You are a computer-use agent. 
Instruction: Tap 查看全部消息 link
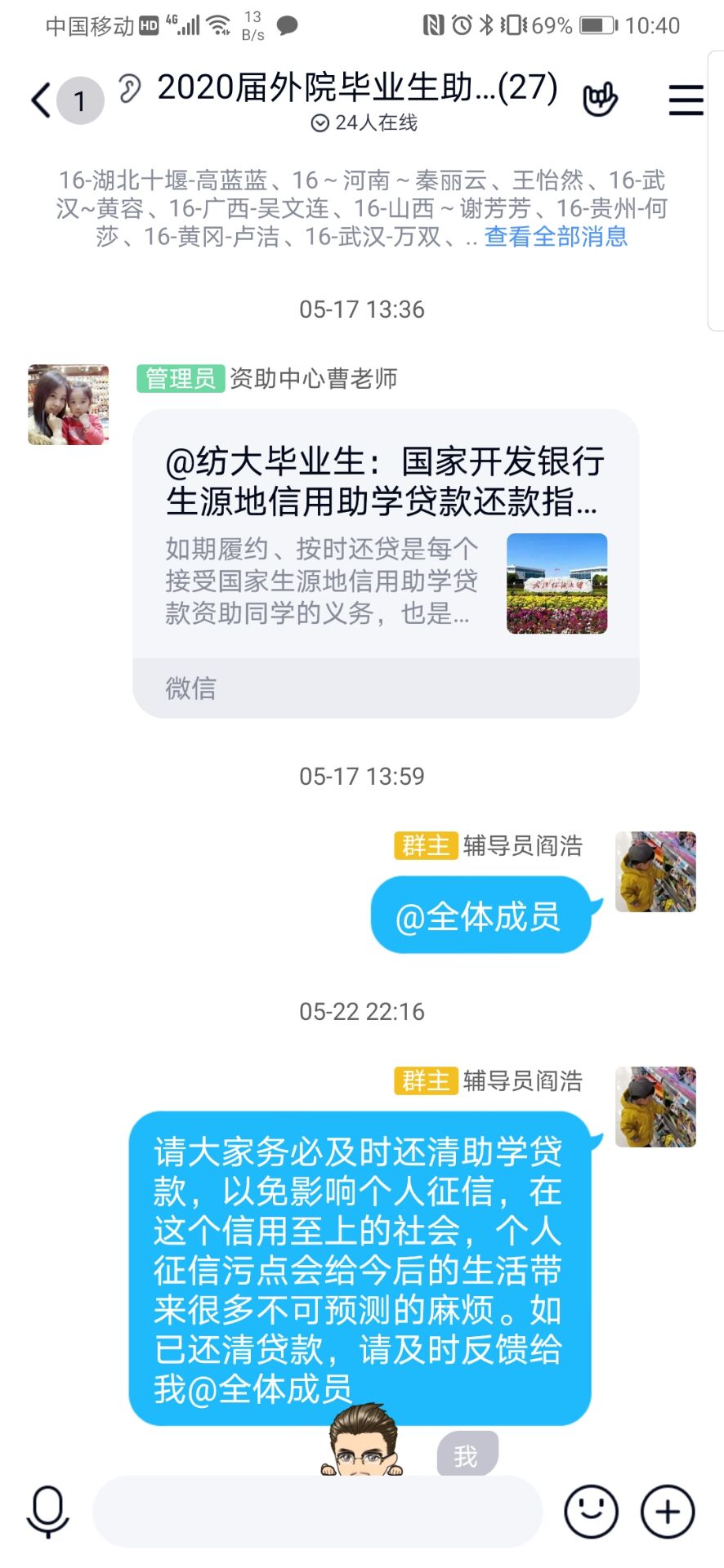point(556,237)
